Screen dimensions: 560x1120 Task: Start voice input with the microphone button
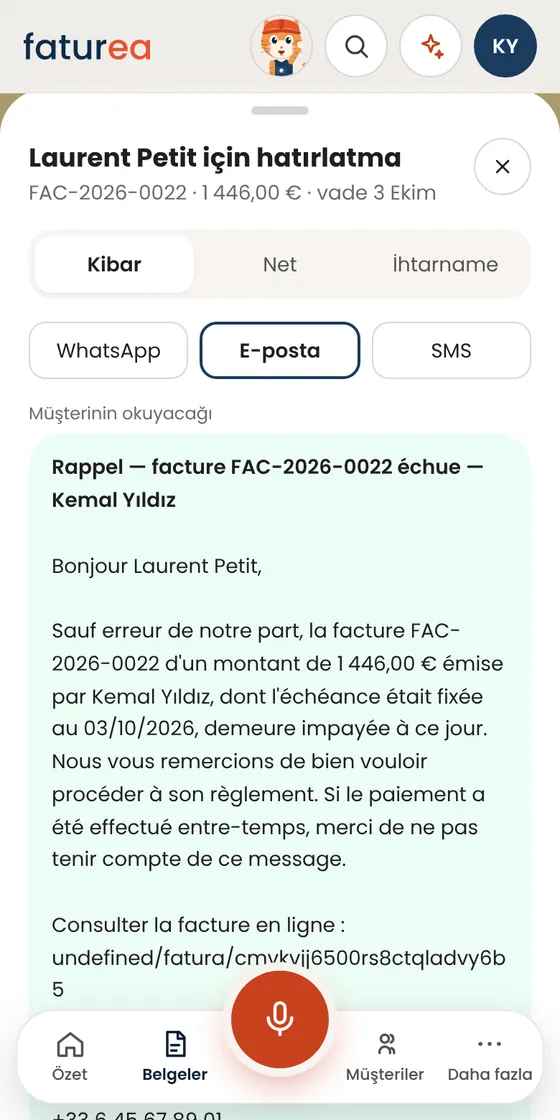(x=280, y=1019)
